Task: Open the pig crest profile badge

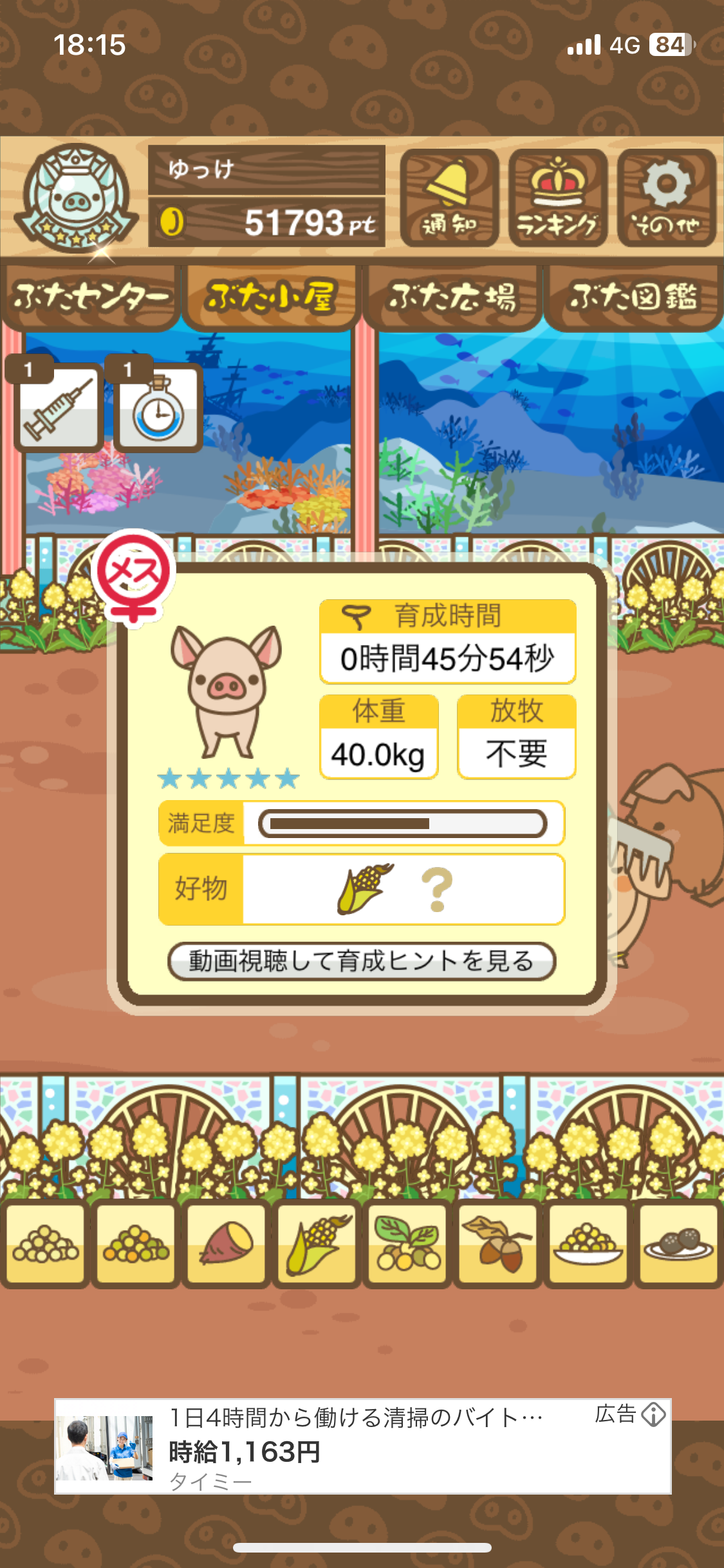Action: [76, 198]
